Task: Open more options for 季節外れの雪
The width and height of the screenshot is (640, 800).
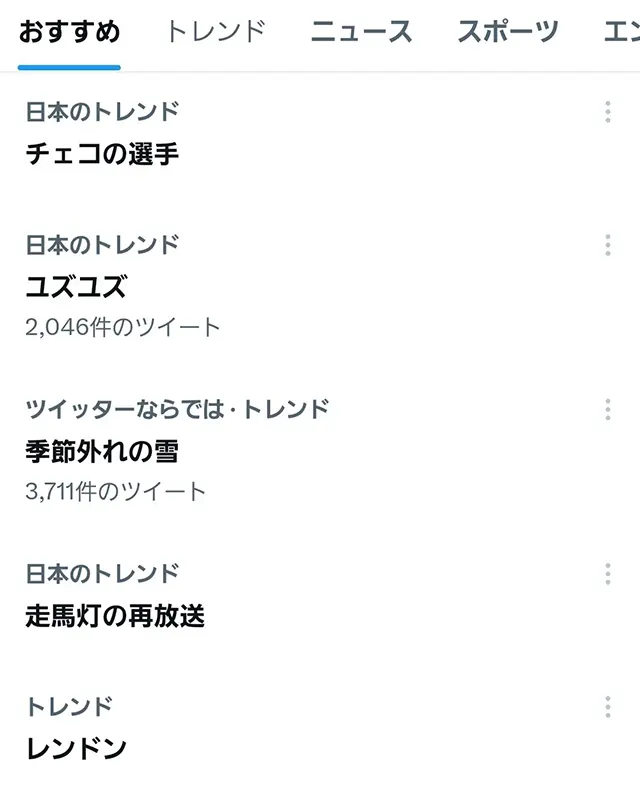Action: click(608, 409)
